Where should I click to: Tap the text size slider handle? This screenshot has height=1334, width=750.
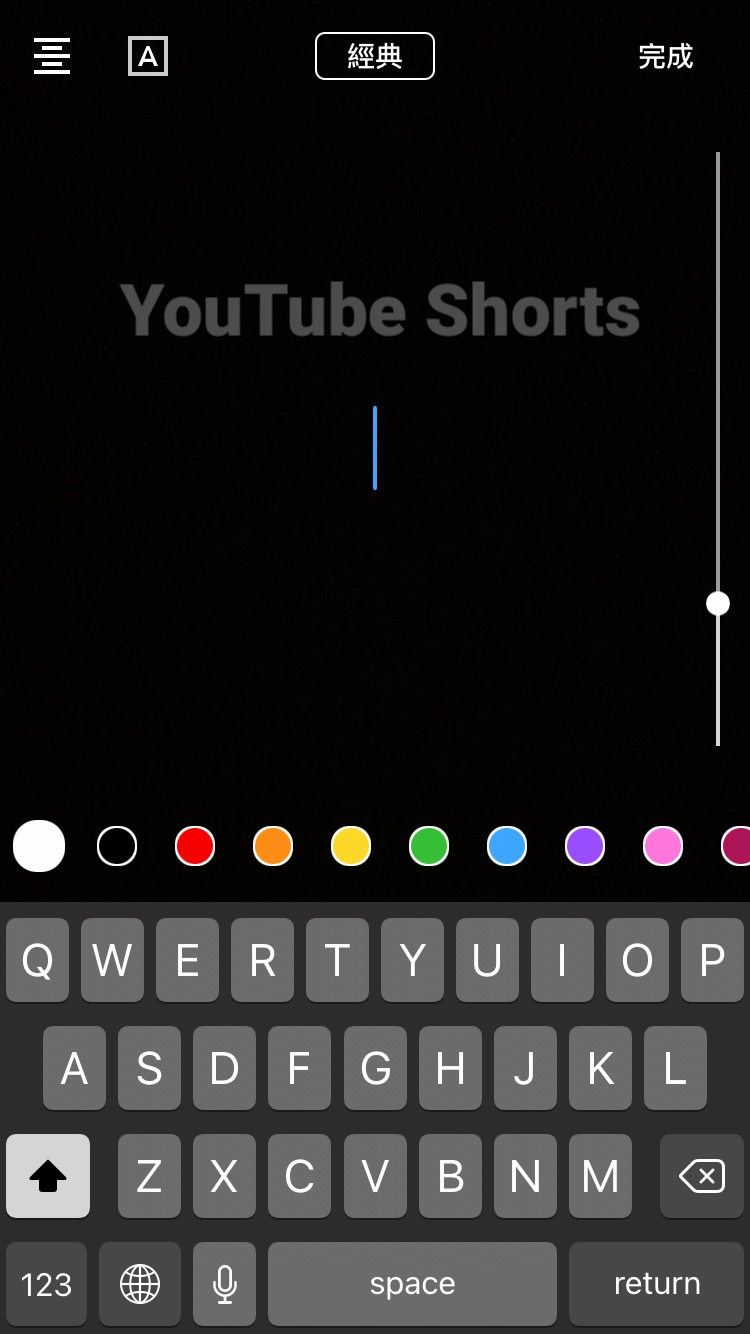click(718, 603)
